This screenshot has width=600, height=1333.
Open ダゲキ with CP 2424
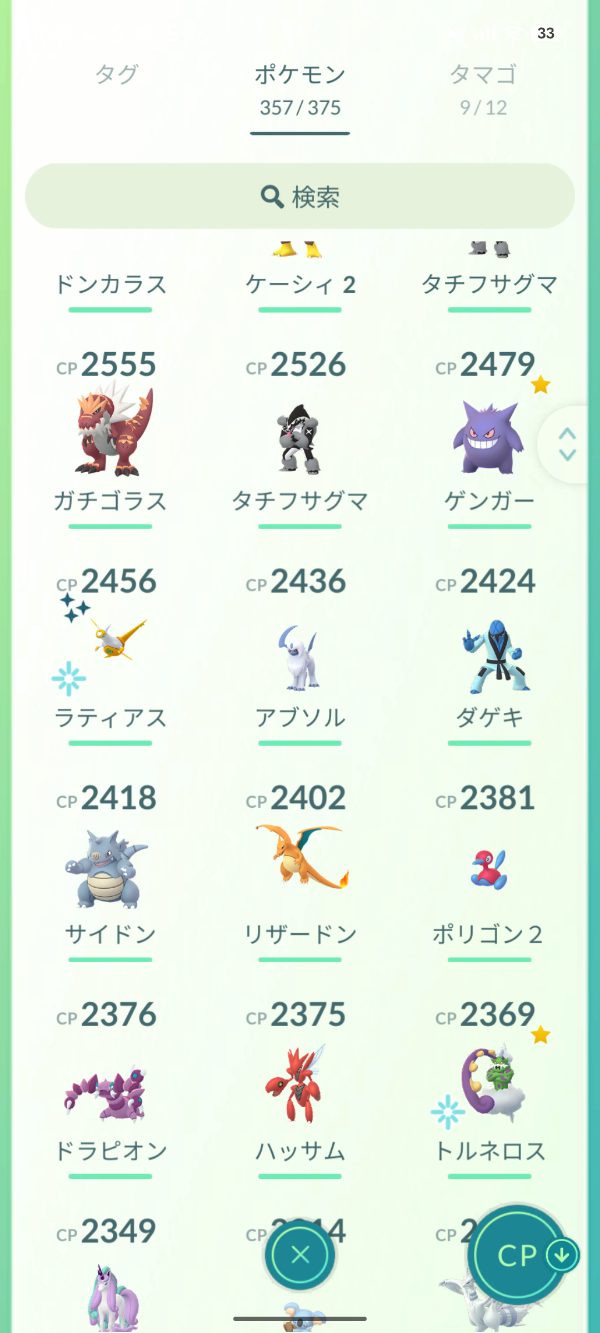click(x=489, y=655)
